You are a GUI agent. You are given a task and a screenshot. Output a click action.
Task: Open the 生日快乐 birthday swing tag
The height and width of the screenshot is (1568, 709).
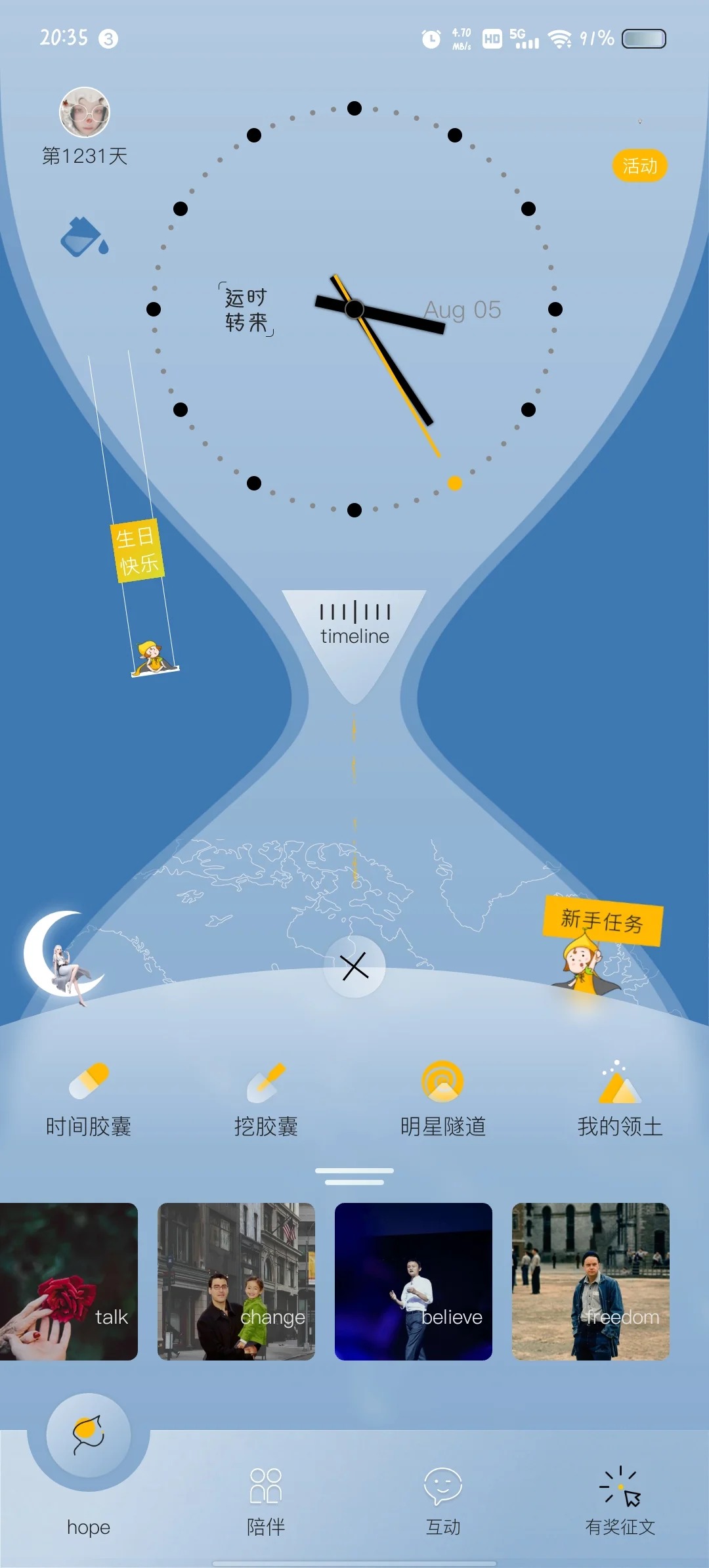(137, 551)
